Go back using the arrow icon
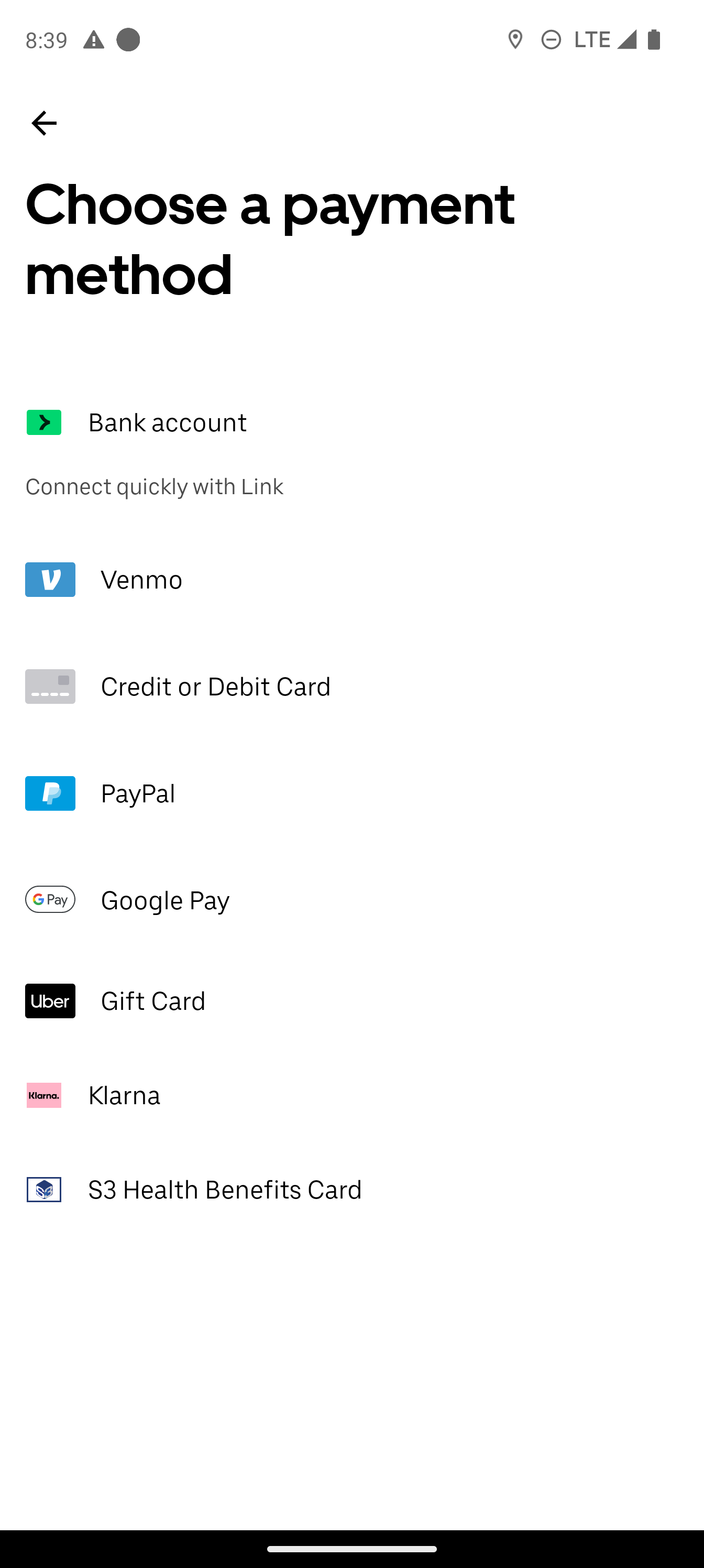704x1568 pixels. (x=44, y=124)
